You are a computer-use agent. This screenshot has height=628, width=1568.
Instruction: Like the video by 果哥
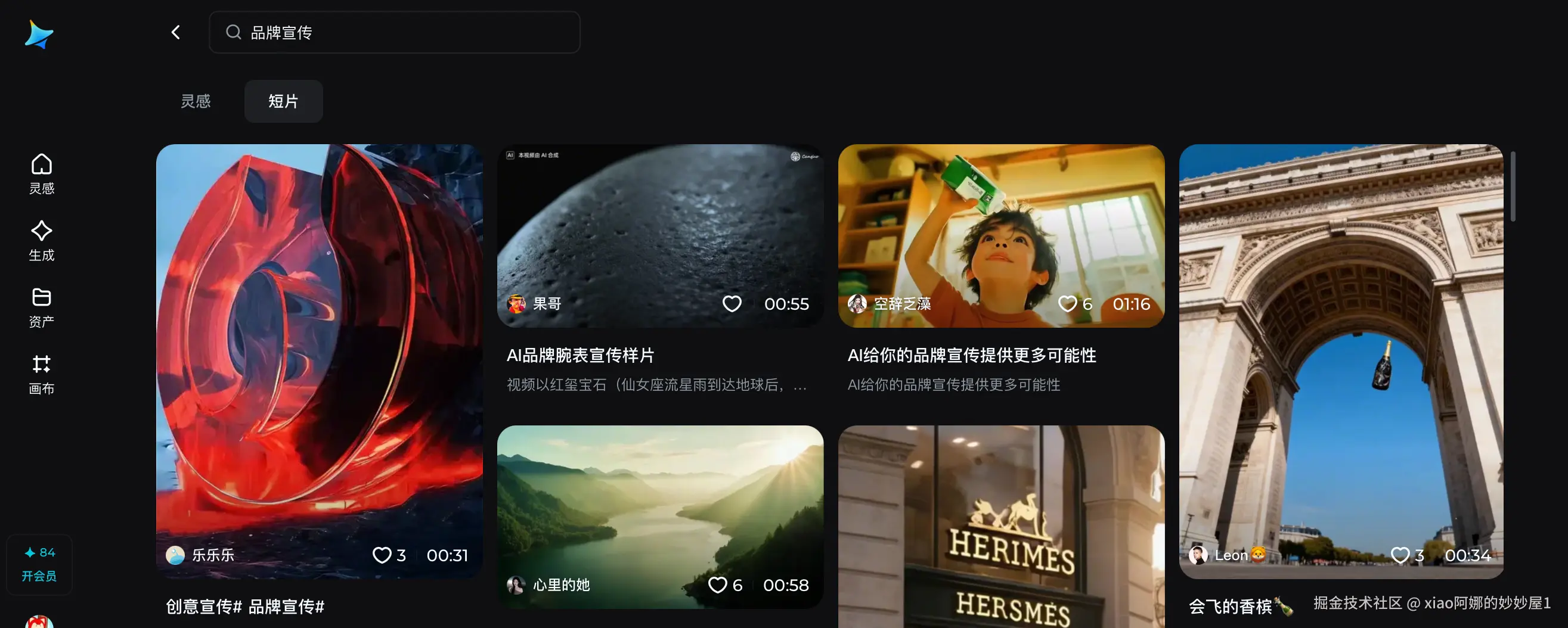click(732, 304)
